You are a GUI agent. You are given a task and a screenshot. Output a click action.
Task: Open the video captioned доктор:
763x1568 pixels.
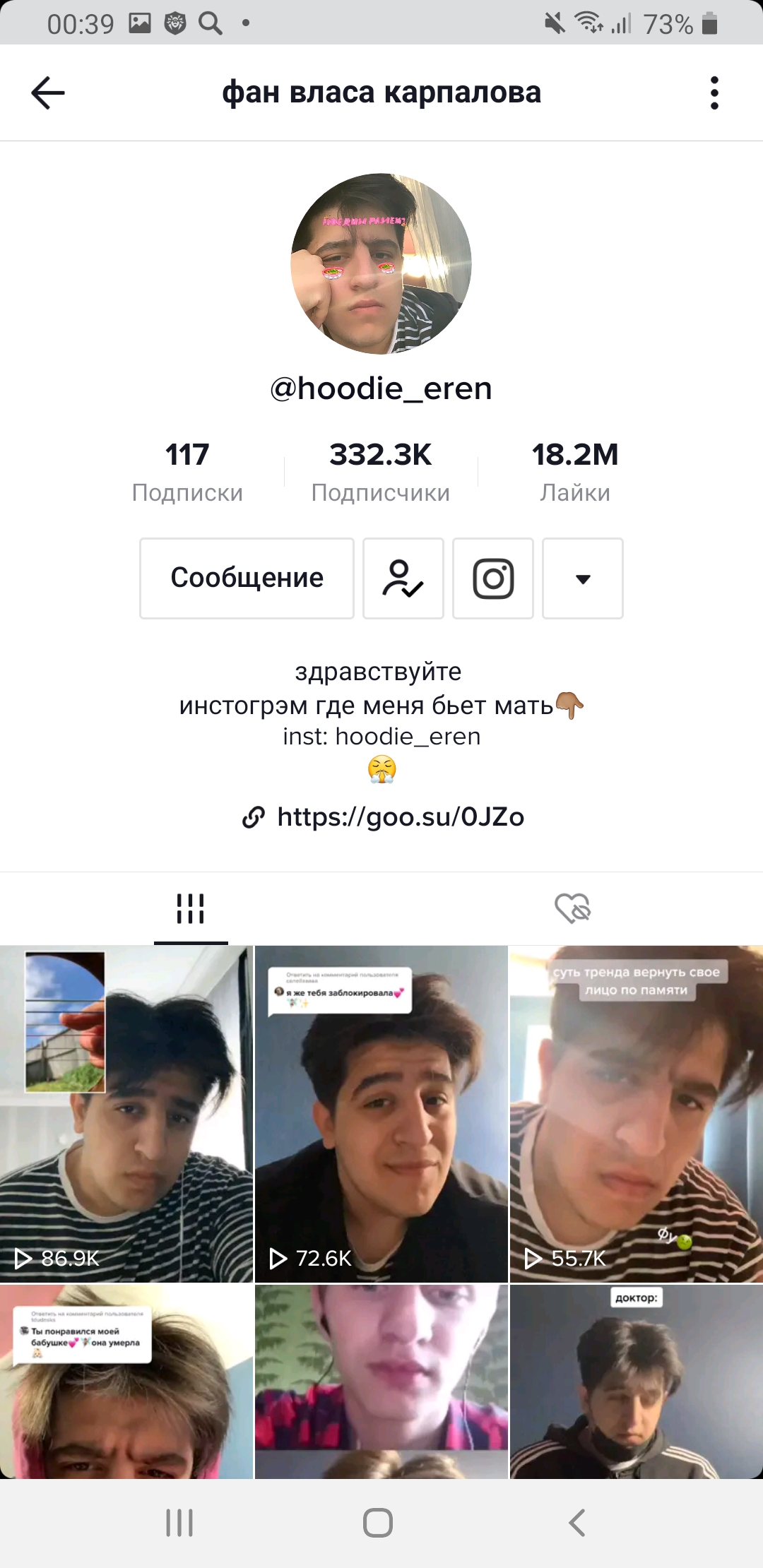(x=637, y=1382)
